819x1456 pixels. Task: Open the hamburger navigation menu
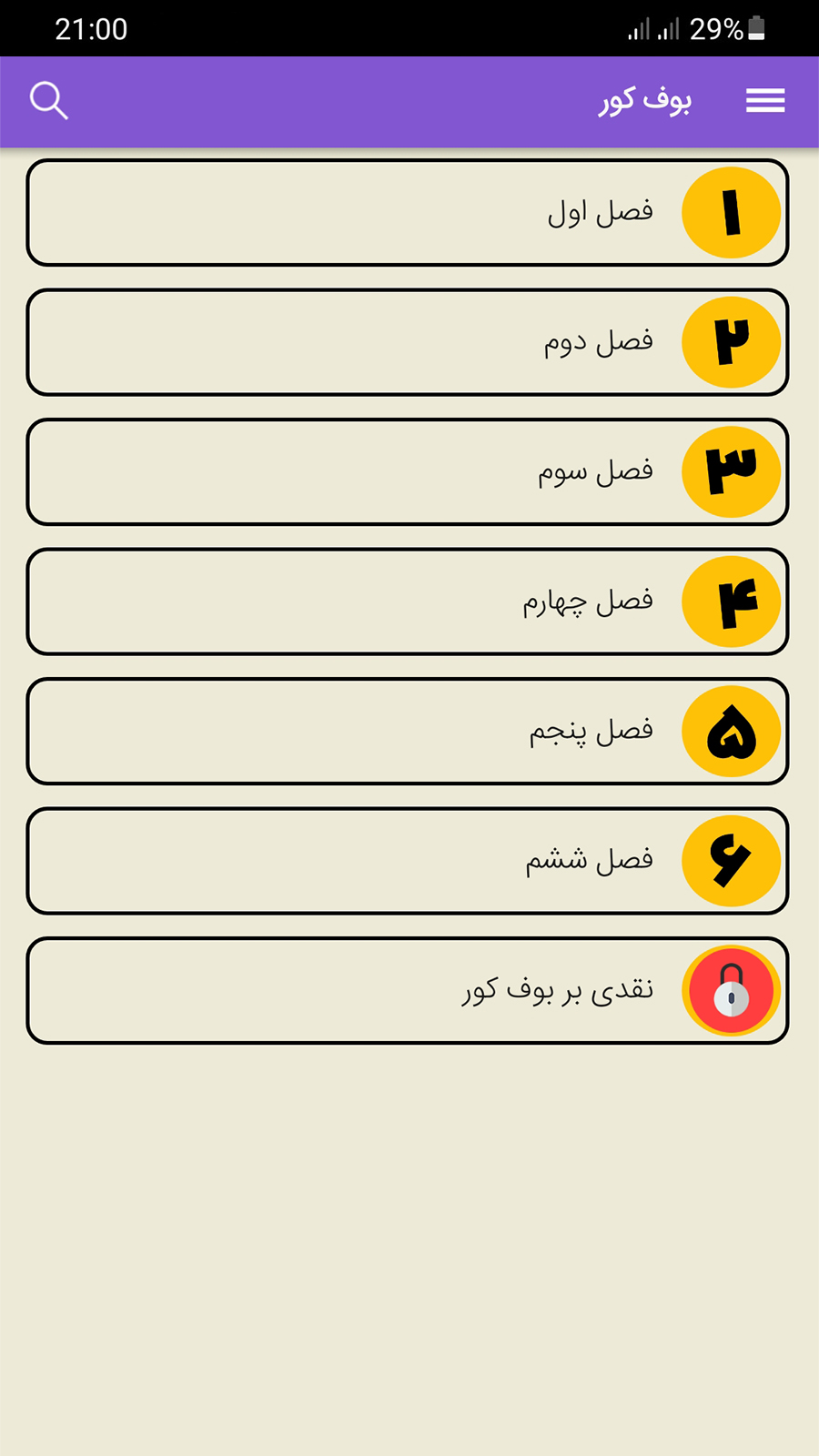[765, 101]
